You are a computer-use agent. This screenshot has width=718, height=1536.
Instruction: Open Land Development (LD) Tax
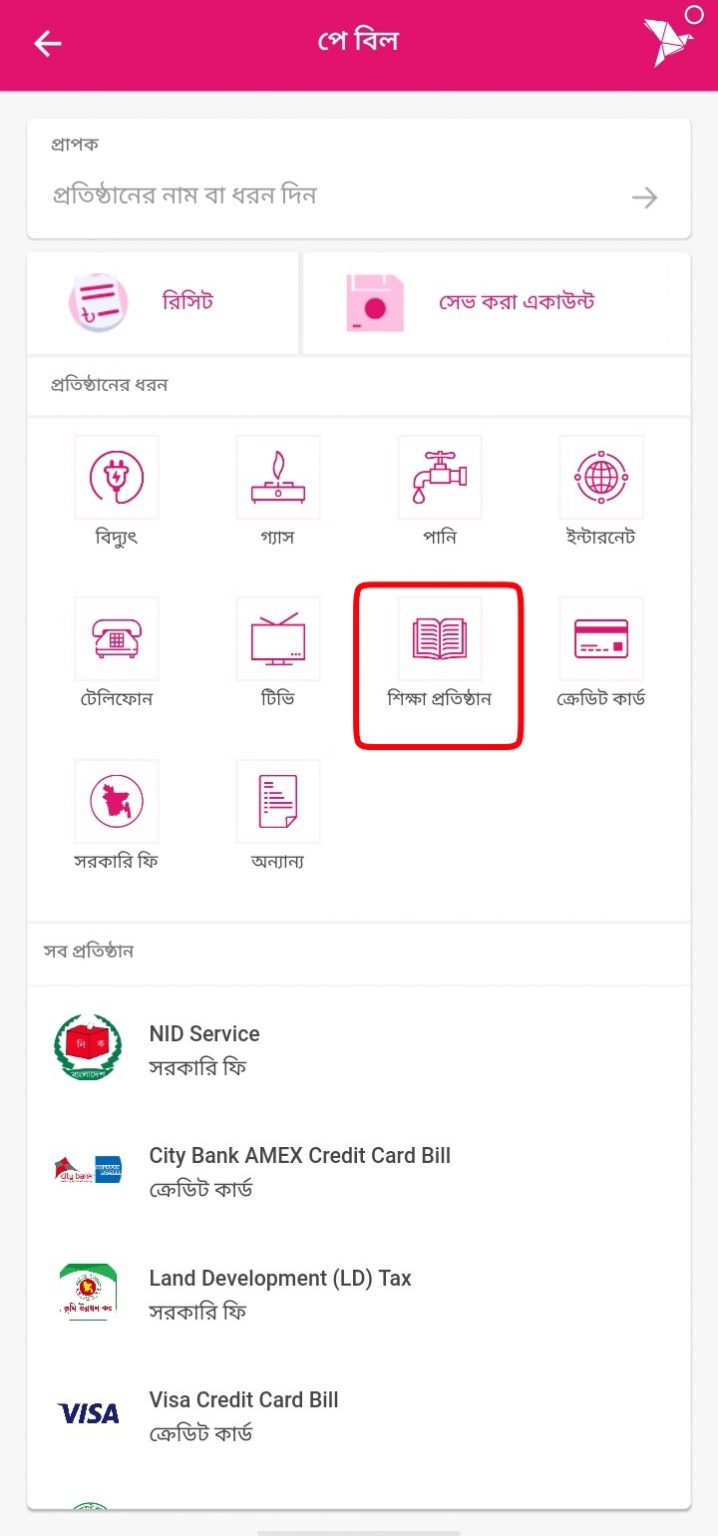(x=358, y=1293)
